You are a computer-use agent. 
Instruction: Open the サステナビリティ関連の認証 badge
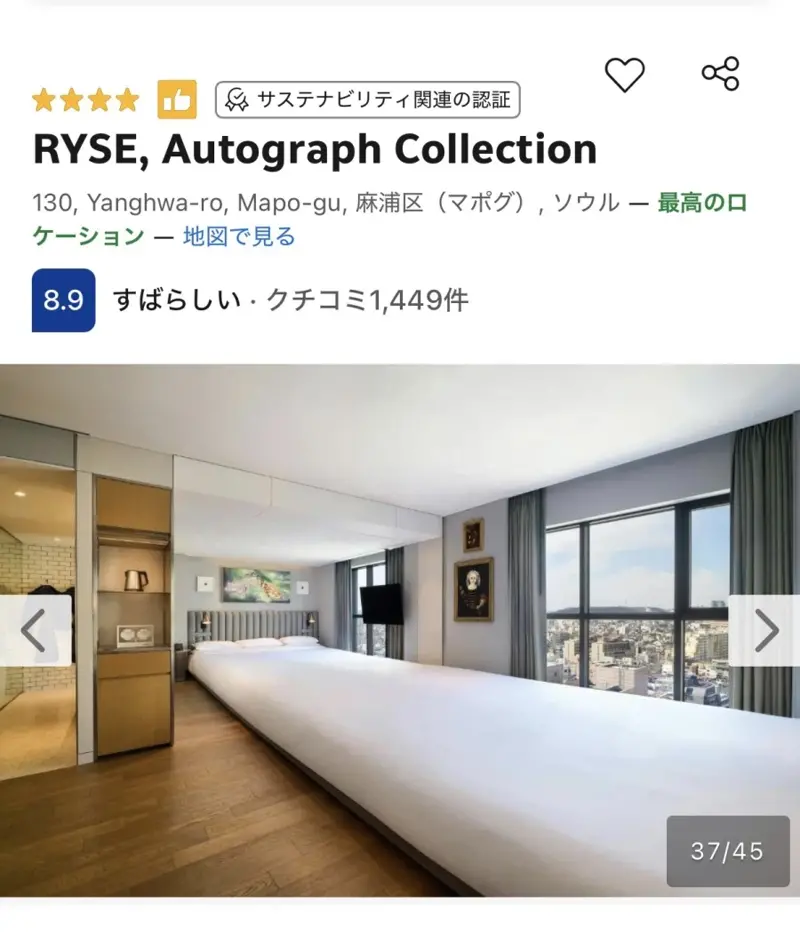coord(368,99)
